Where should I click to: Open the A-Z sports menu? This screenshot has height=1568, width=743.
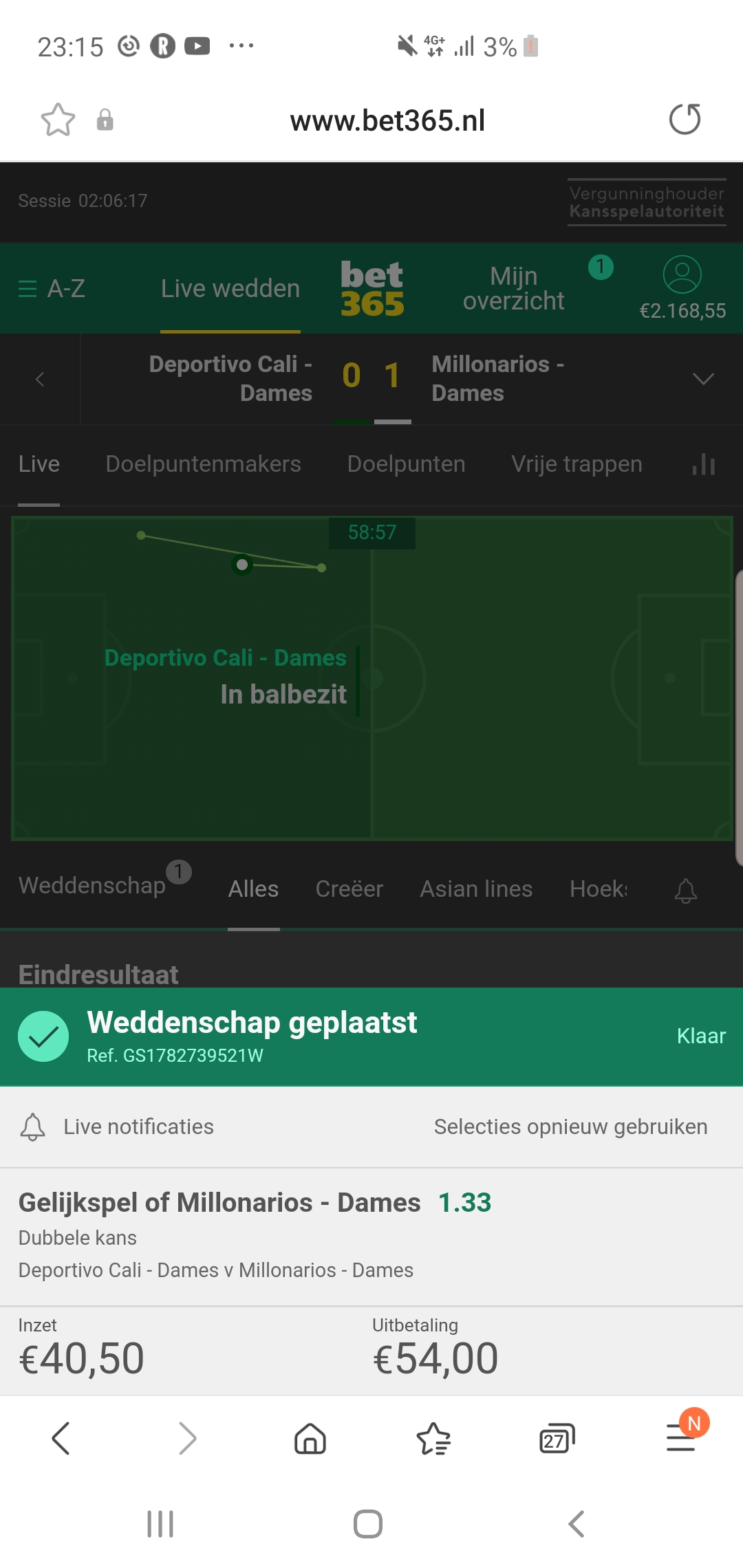[52, 289]
